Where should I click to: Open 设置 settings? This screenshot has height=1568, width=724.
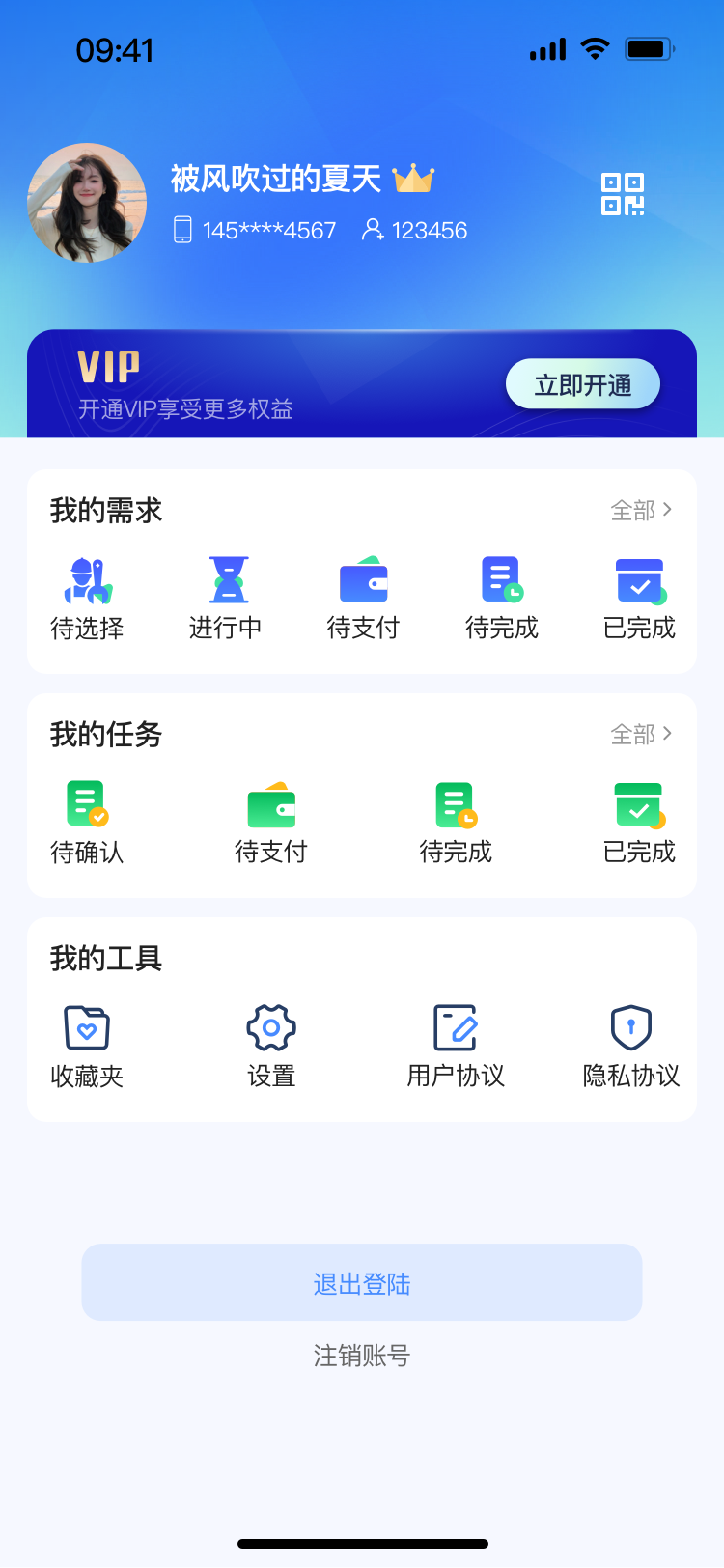(271, 1047)
